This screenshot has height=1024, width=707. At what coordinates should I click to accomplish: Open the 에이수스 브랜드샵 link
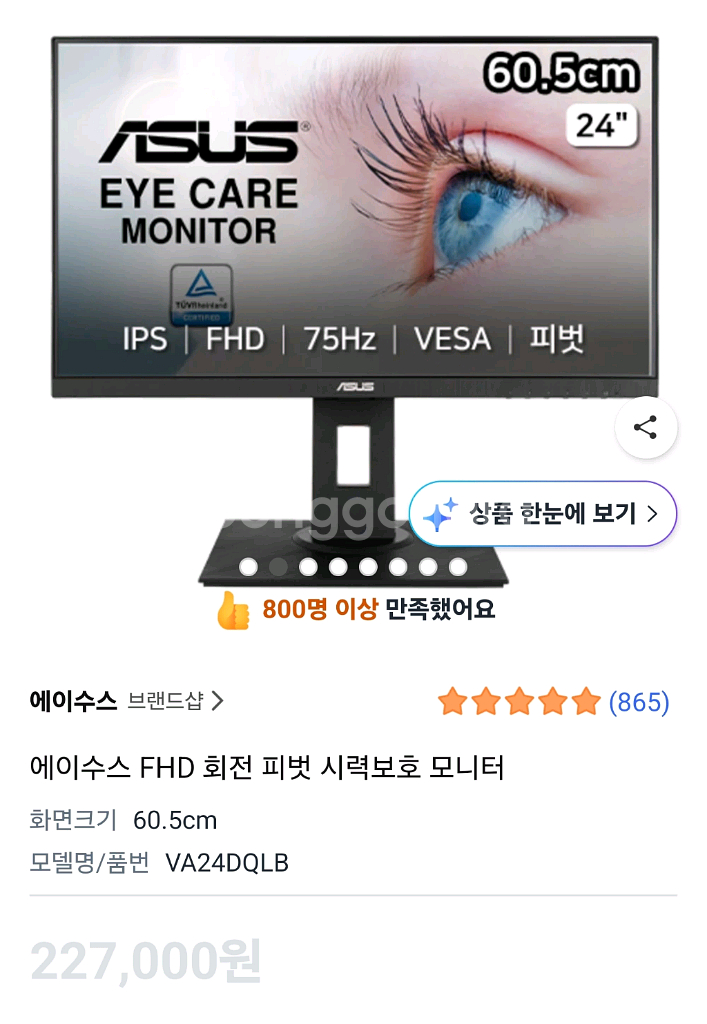(127, 701)
